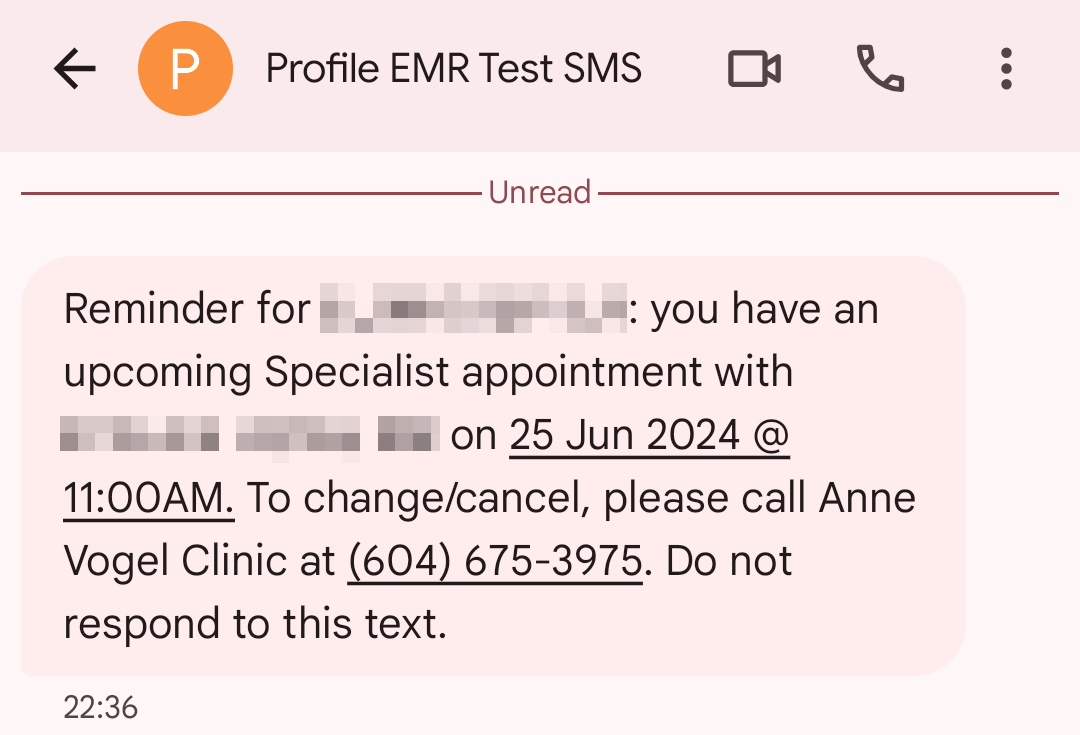Start a video call
The width and height of the screenshot is (1080, 735).
pos(754,70)
